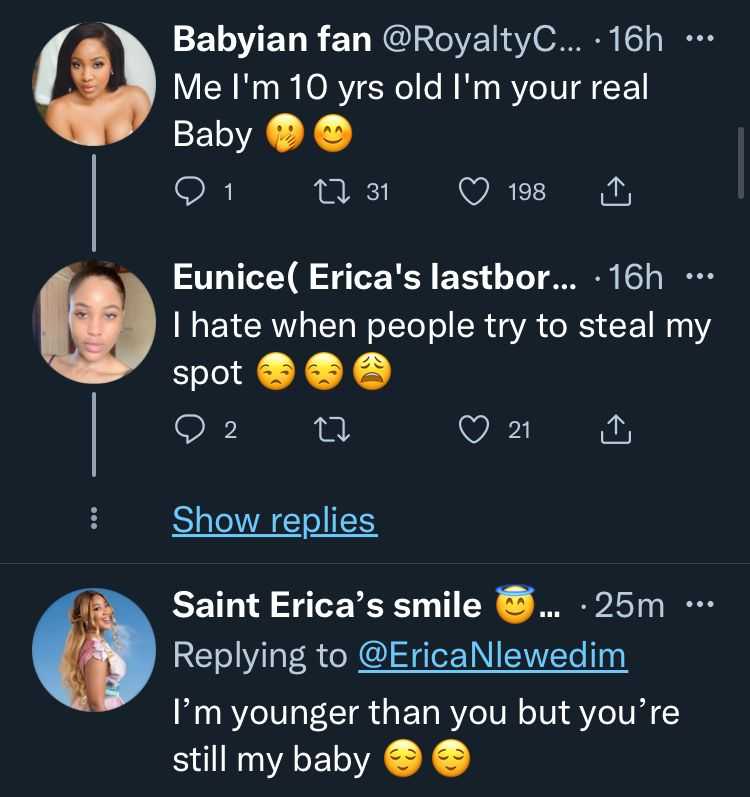This screenshot has height=797, width=750.
Task: Expand the thread with Show replies
Action: coord(274,520)
